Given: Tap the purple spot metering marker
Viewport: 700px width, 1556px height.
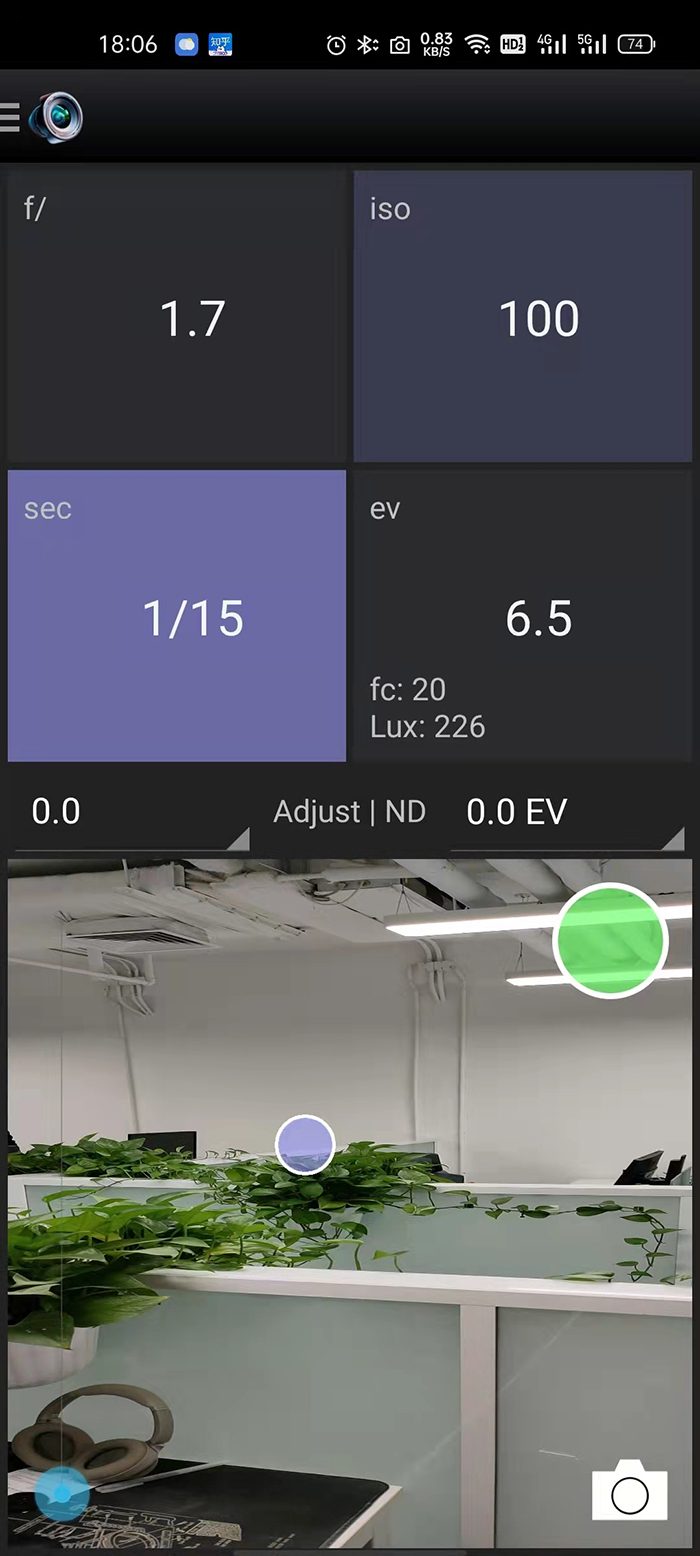Looking at the screenshot, I should pyautogui.click(x=305, y=1144).
